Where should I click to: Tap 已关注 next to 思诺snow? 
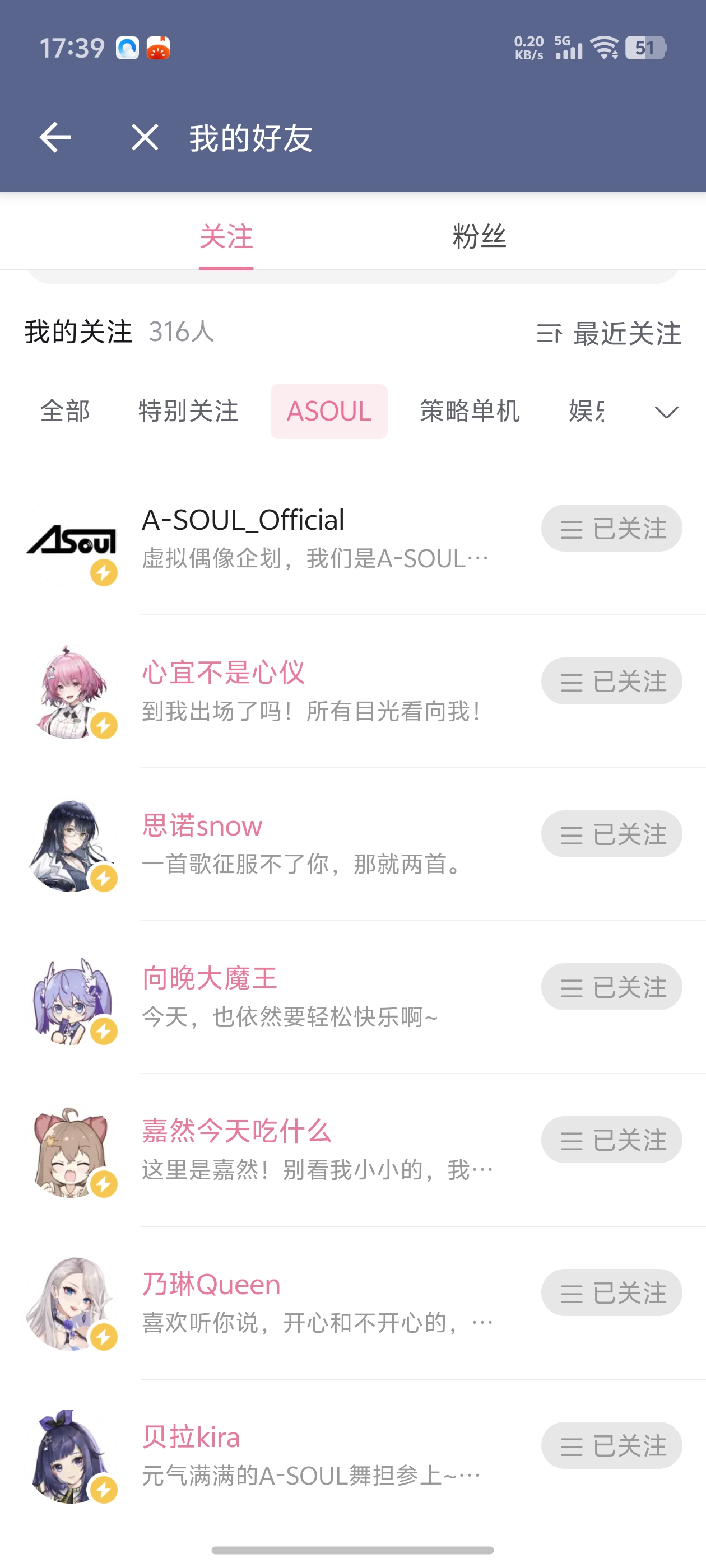(611, 834)
